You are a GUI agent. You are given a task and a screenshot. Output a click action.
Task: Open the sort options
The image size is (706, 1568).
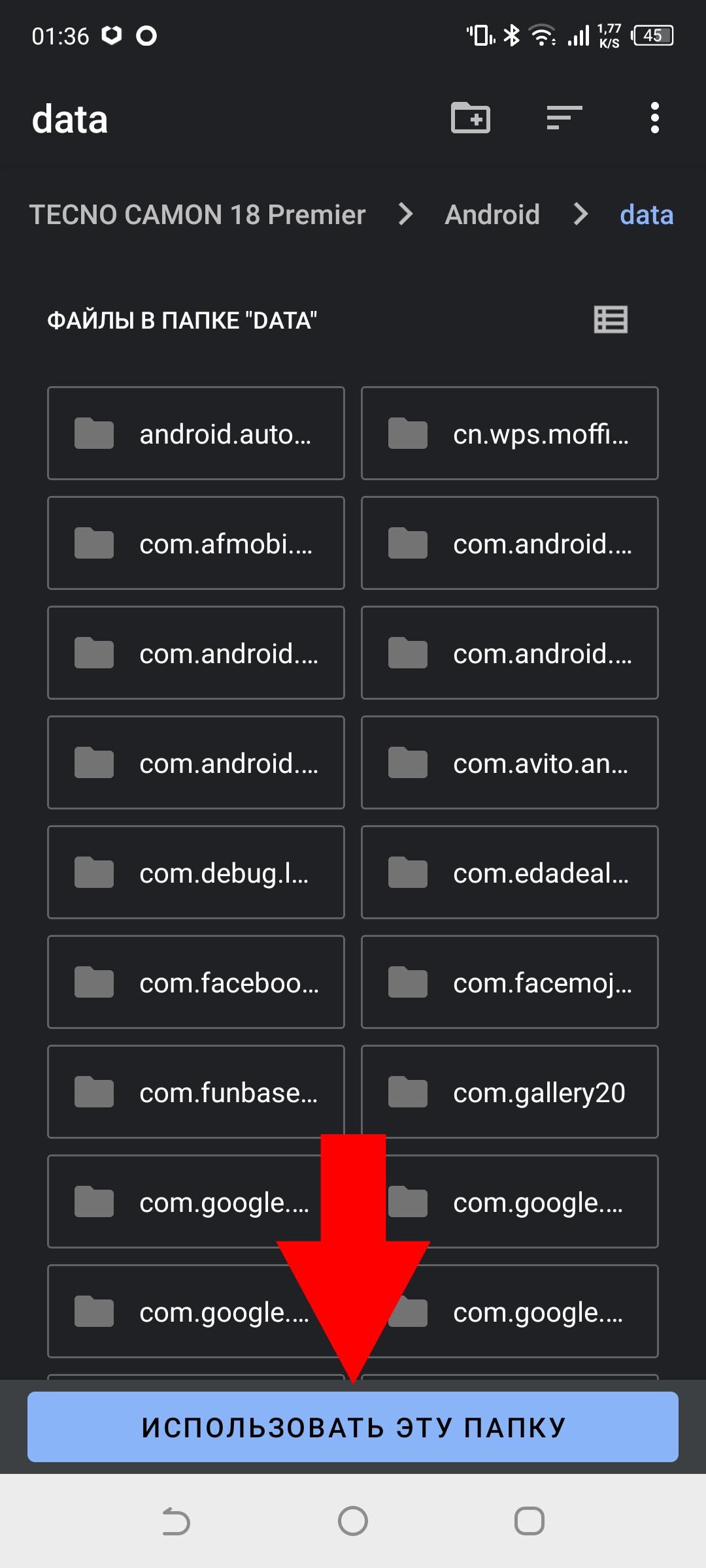click(564, 118)
